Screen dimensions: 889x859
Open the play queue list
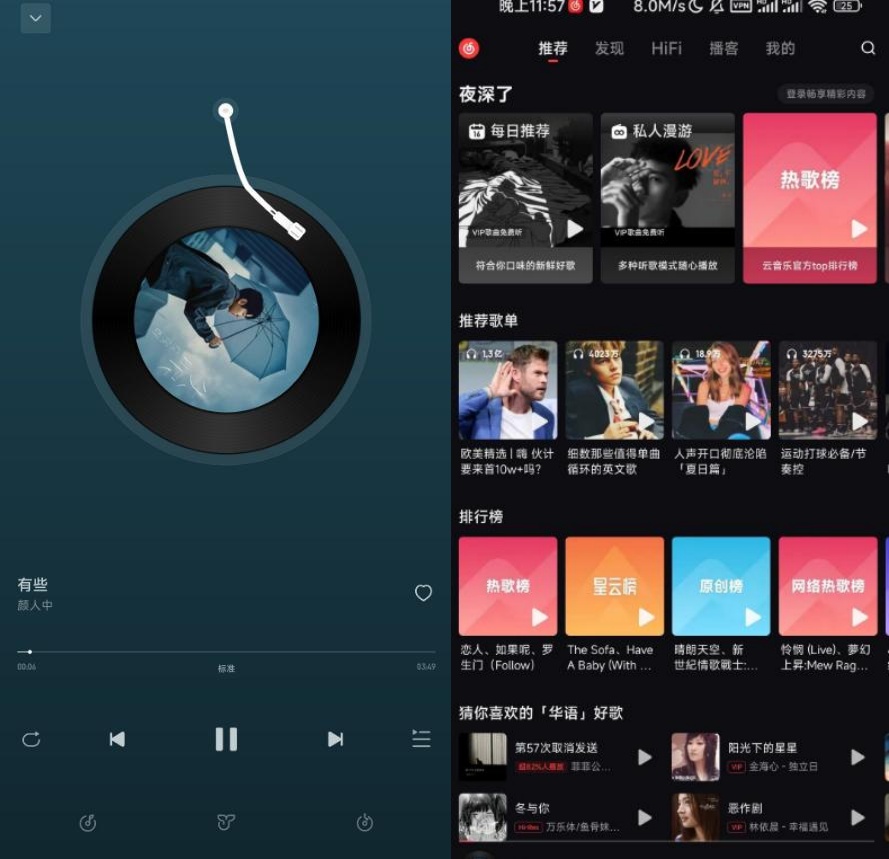(421, 739)
